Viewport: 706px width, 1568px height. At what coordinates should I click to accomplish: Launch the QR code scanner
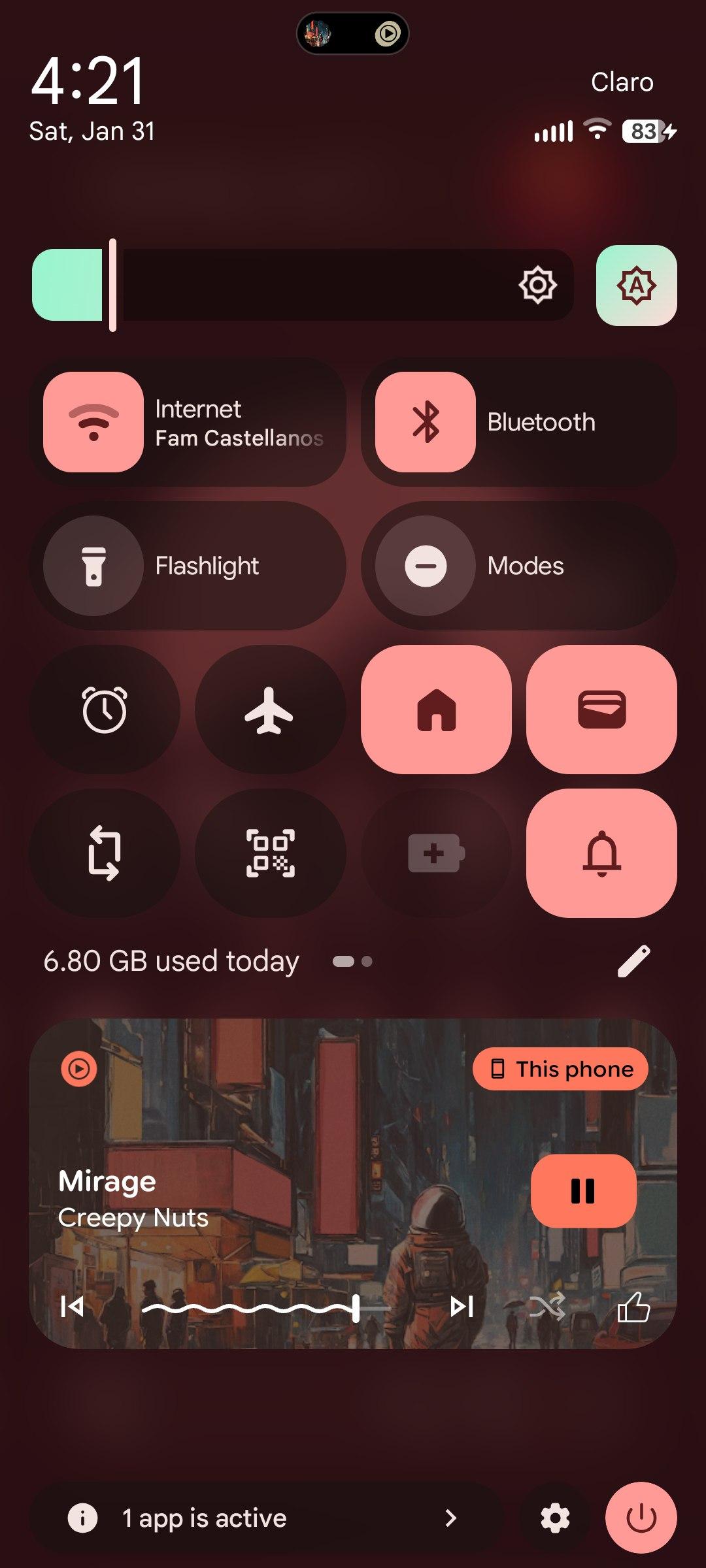(270, 853)
